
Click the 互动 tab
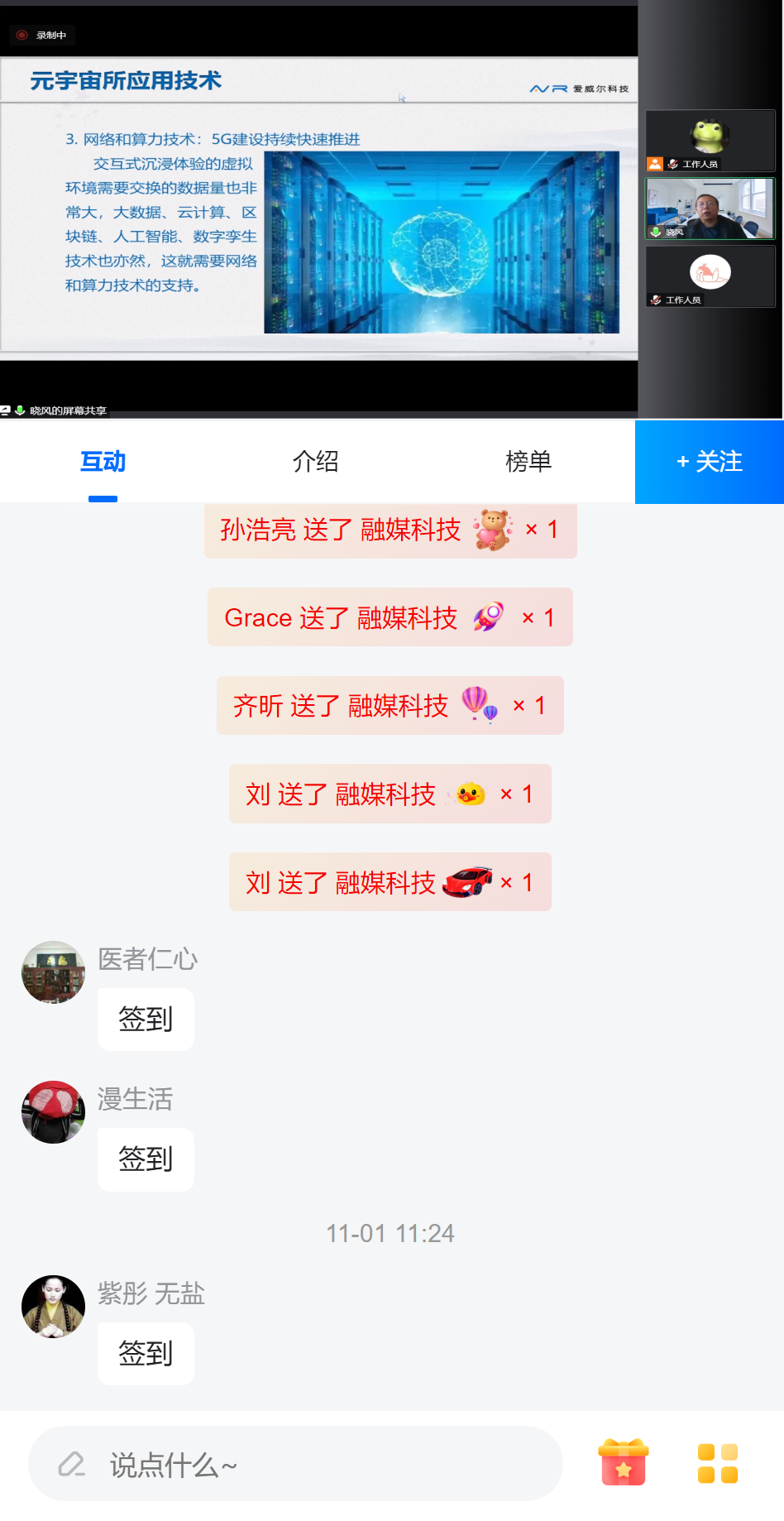103,462
